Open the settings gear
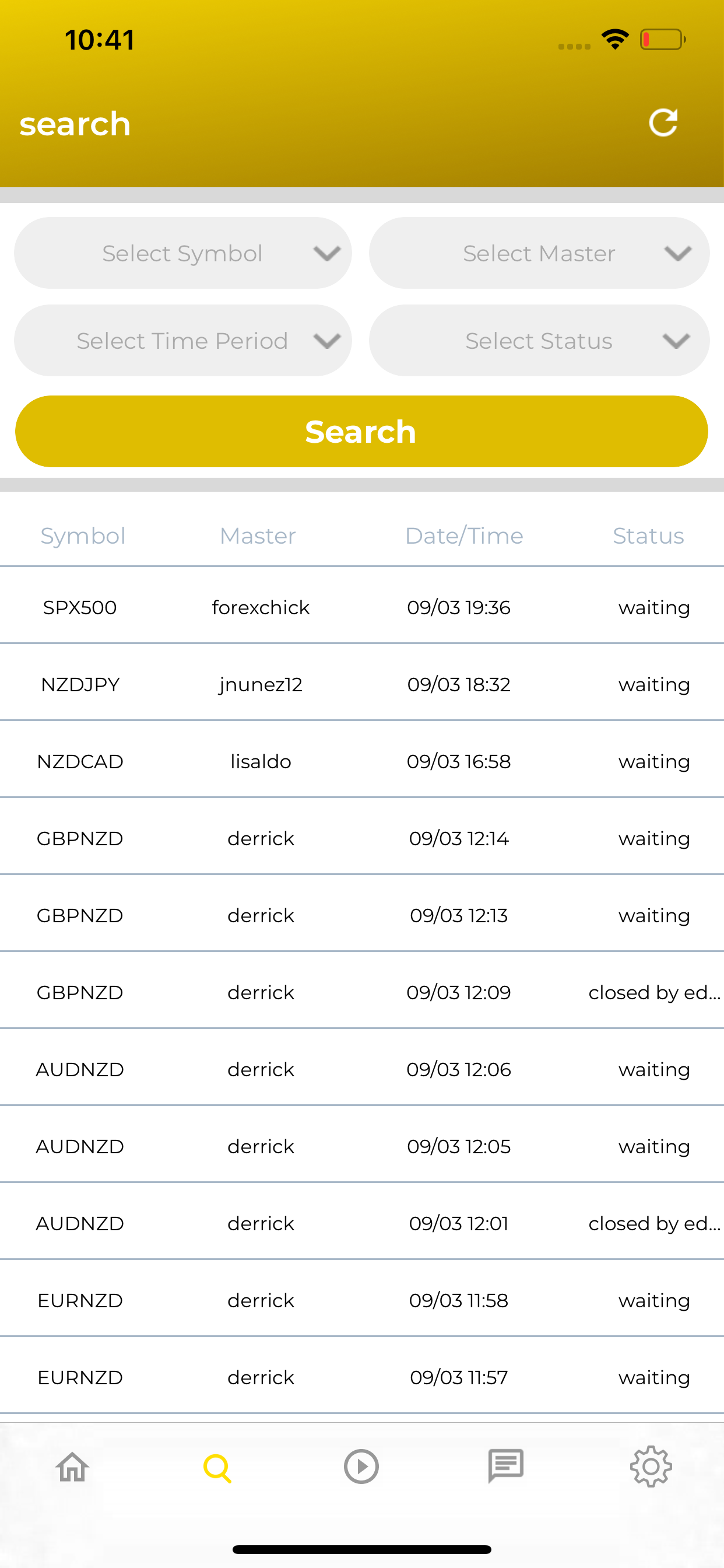Screen dimensions: 724x1568 [x=651, y=1467]
